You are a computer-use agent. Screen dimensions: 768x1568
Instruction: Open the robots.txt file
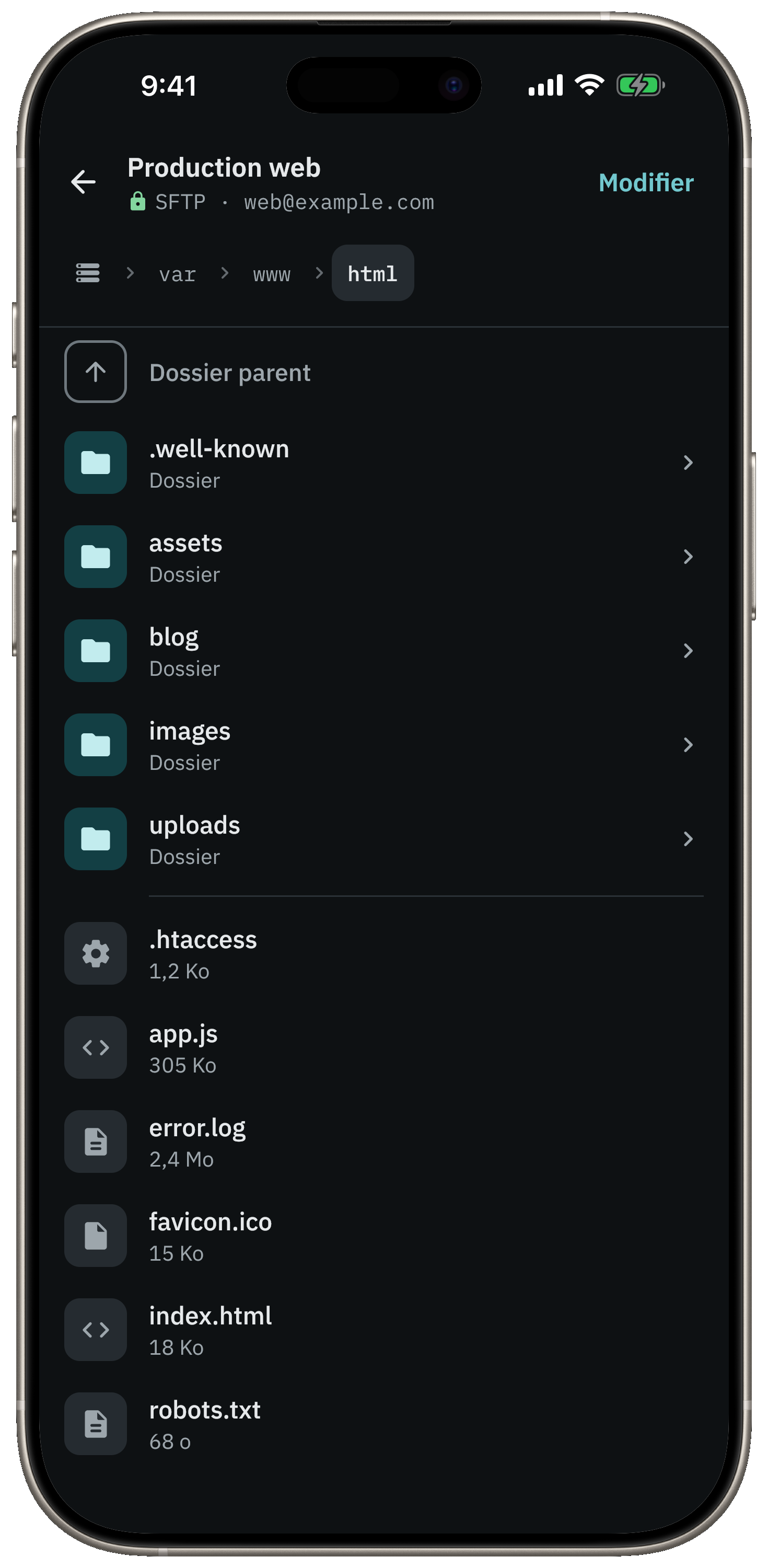[384, 1424]
